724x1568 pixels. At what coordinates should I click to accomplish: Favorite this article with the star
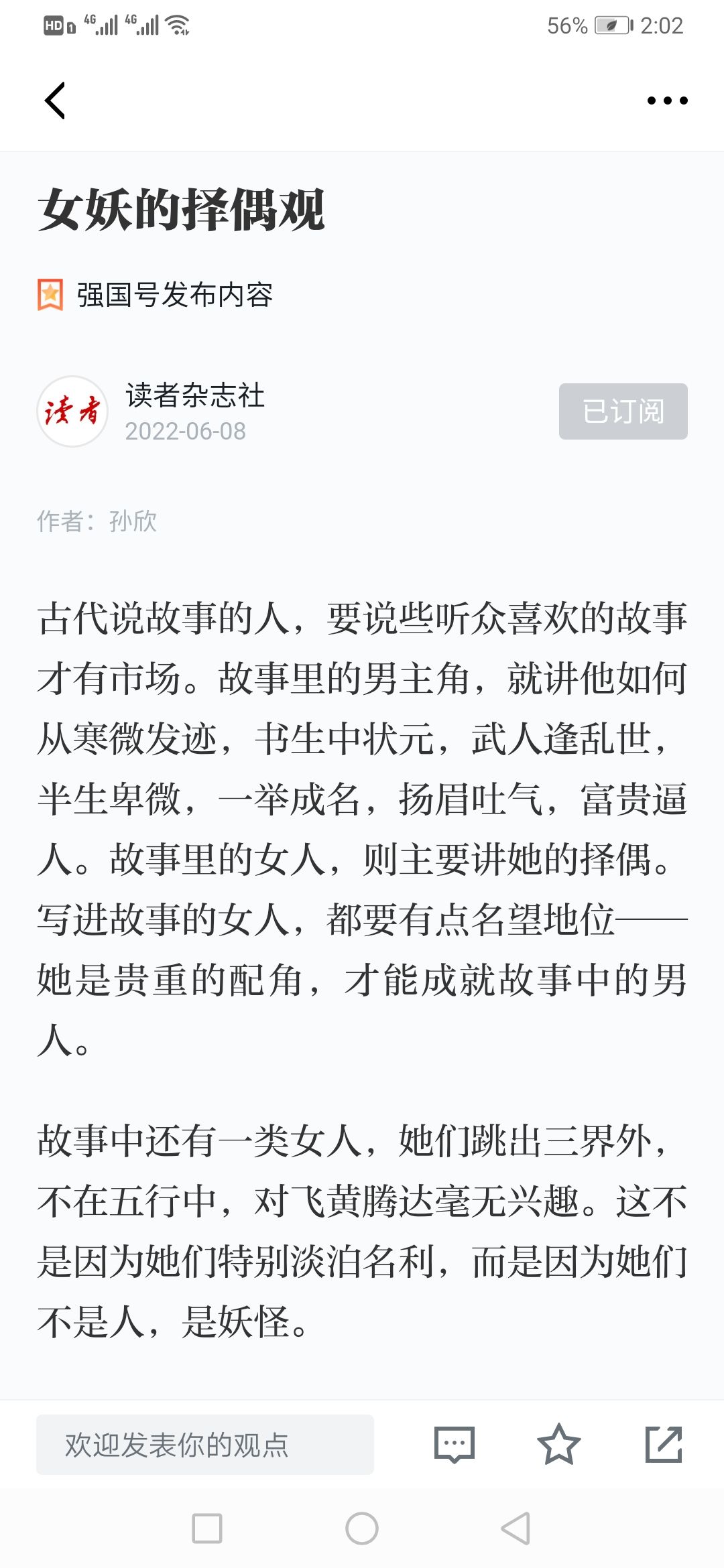click(x=558, y=1445)
